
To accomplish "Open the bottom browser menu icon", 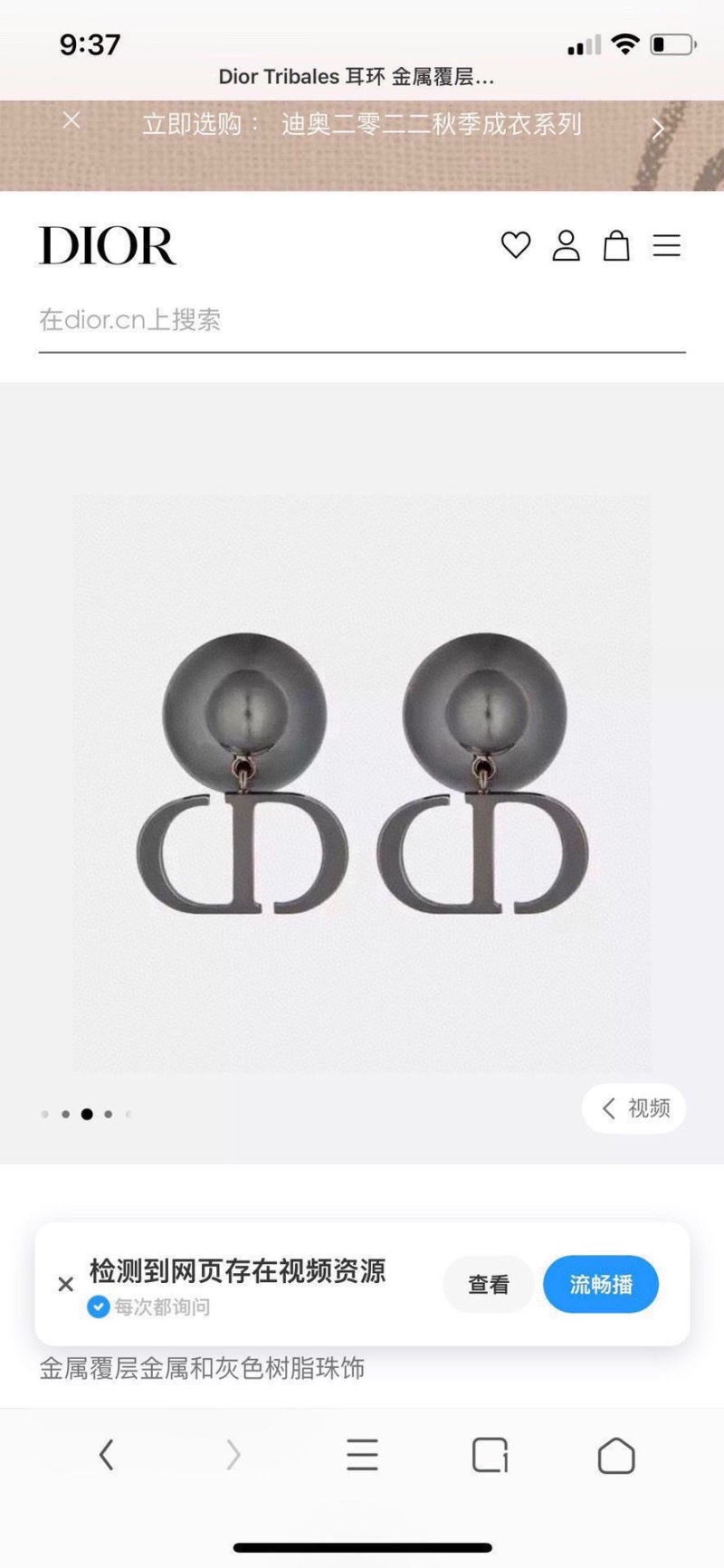I will click(362, 1455).
